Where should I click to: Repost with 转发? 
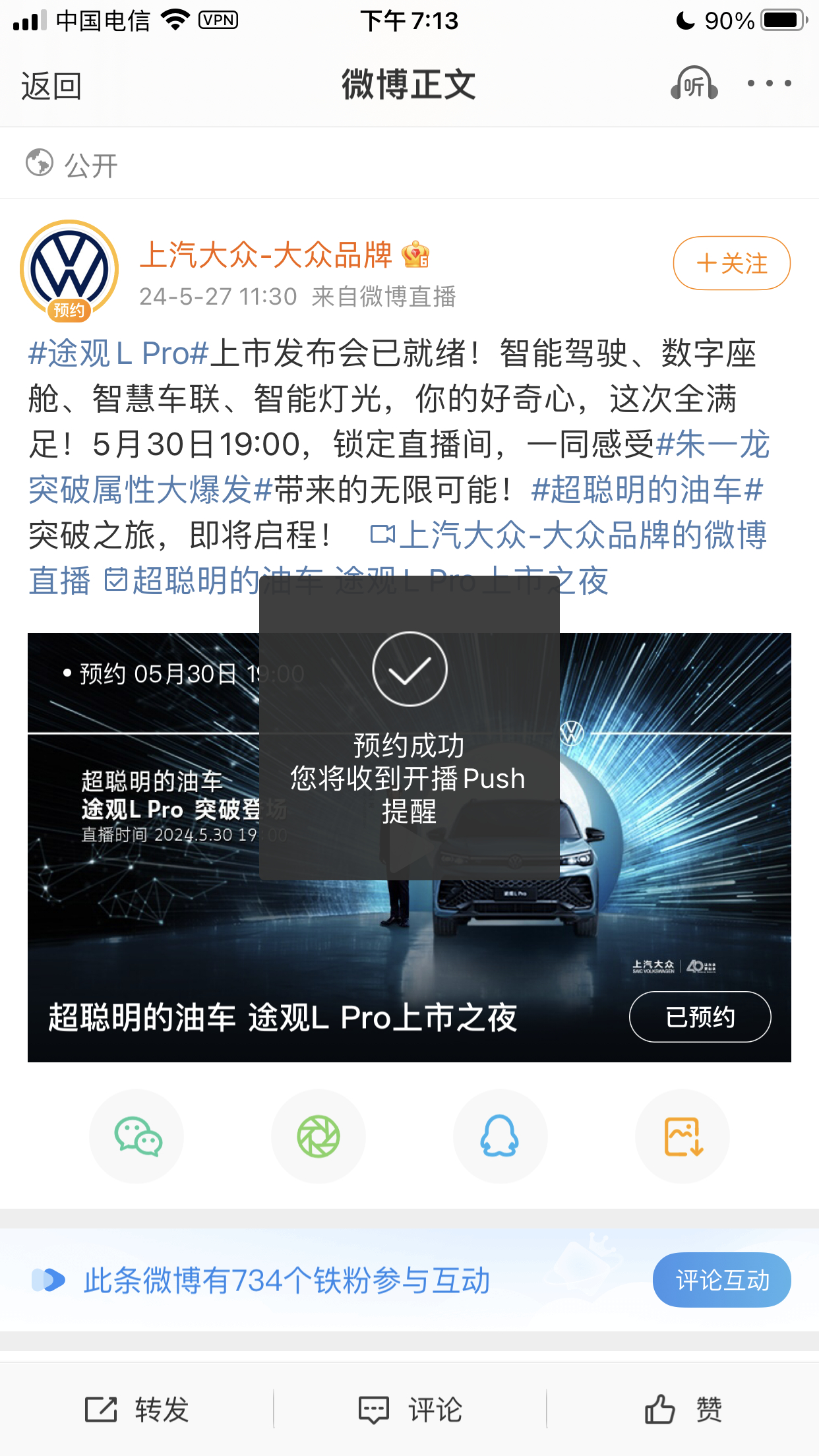[x=137, y=1410]
